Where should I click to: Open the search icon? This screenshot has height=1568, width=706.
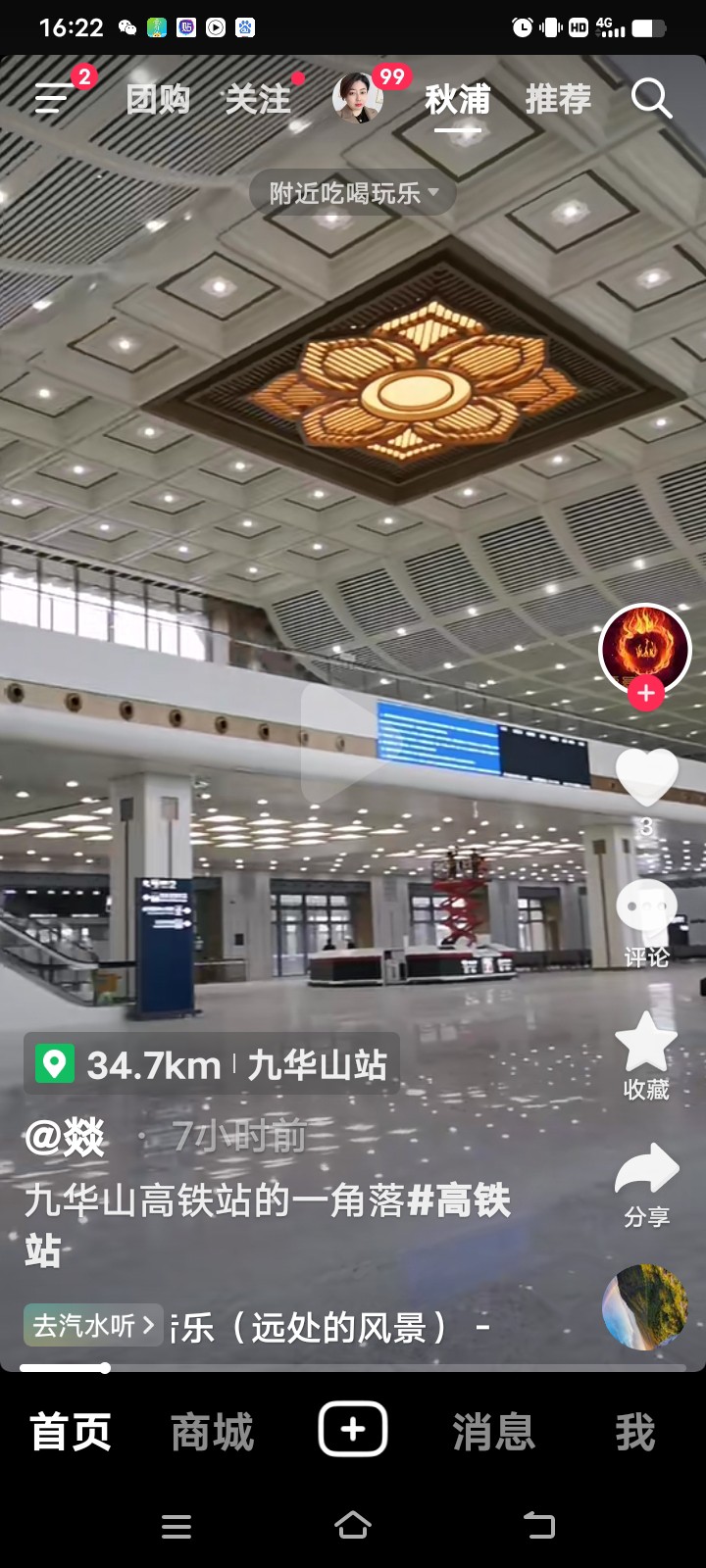click(x=650, y=99)
